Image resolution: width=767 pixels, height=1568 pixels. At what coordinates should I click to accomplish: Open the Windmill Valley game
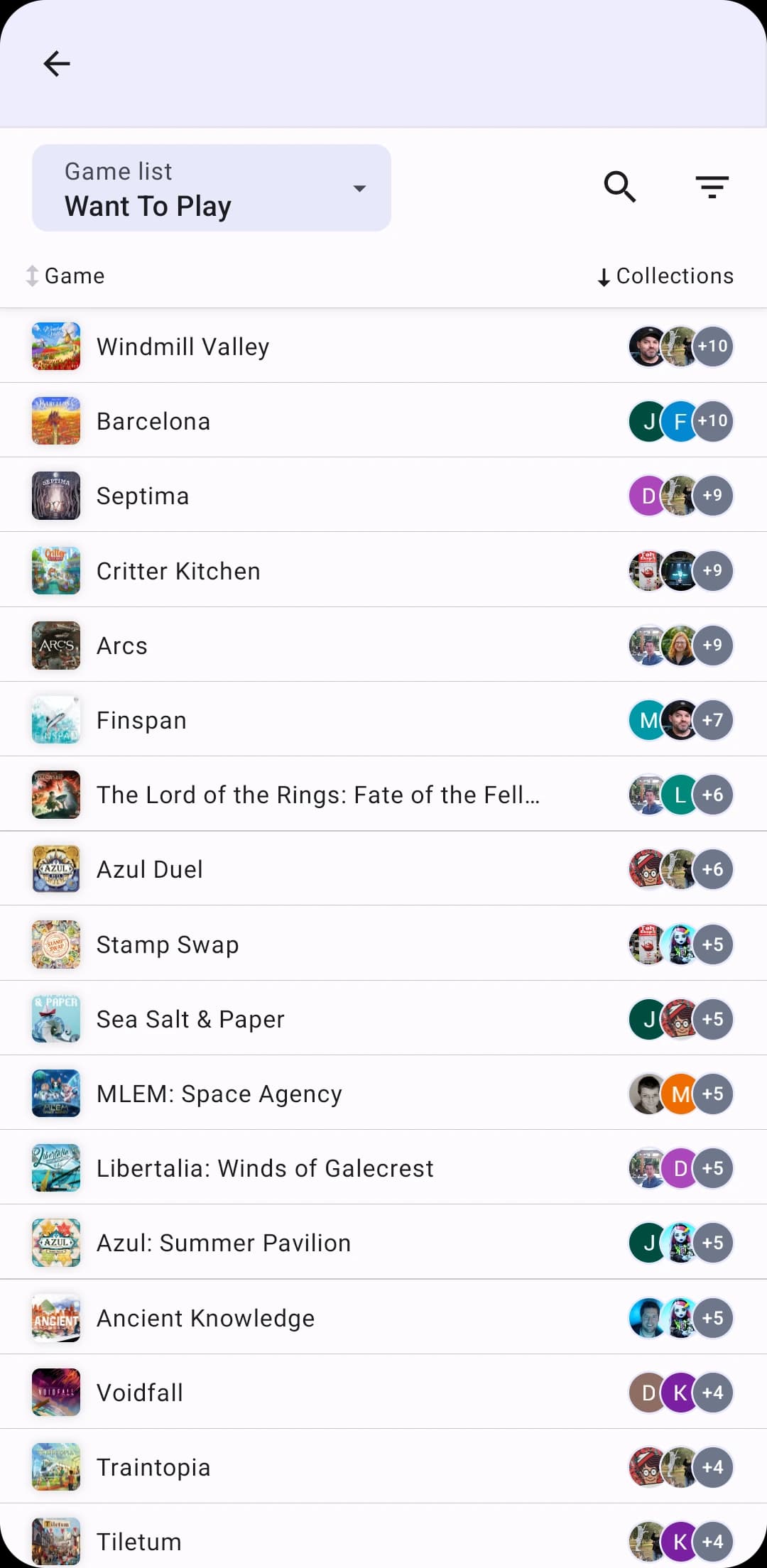[x=183, y=347]
